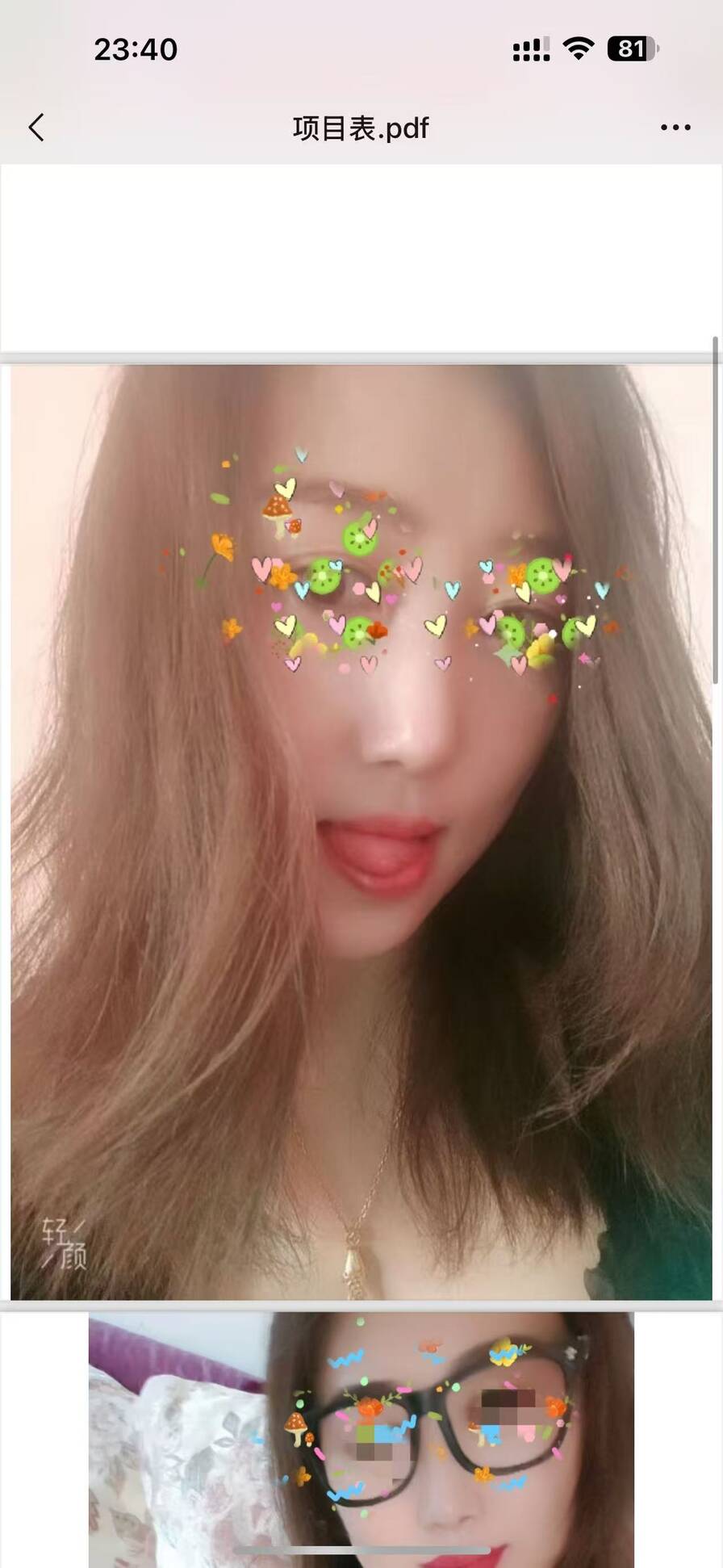
Task: Go back from the PDF viewer
Action: [x=36, y=128]
